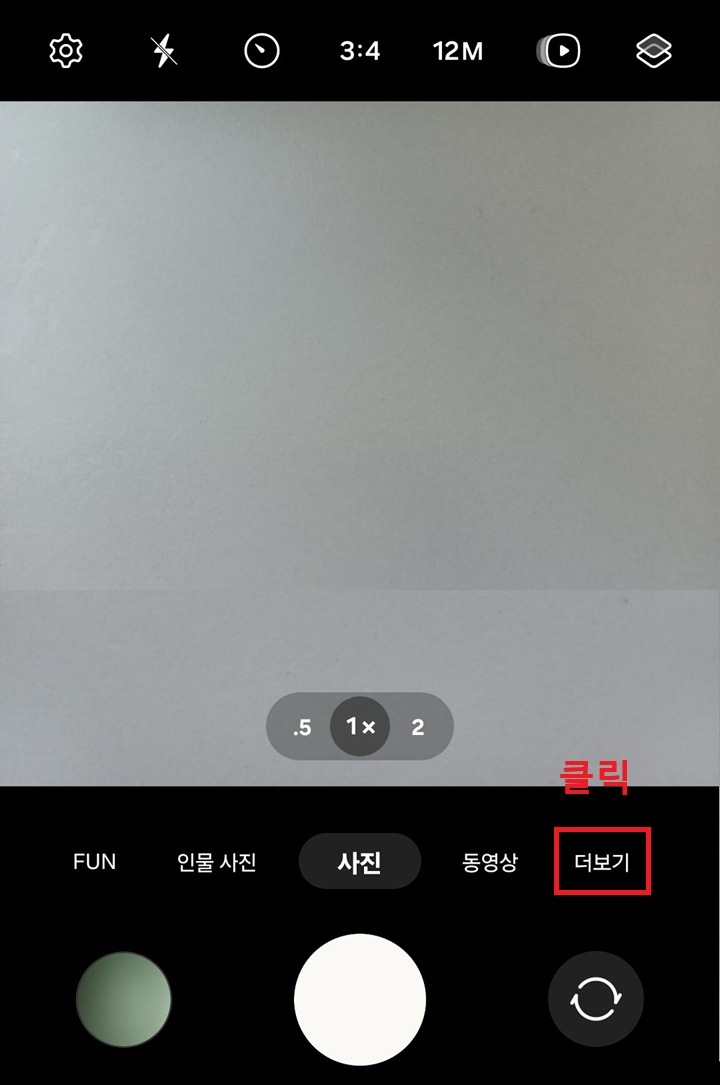
Task: Open the self-timer options
Action: 260,51
